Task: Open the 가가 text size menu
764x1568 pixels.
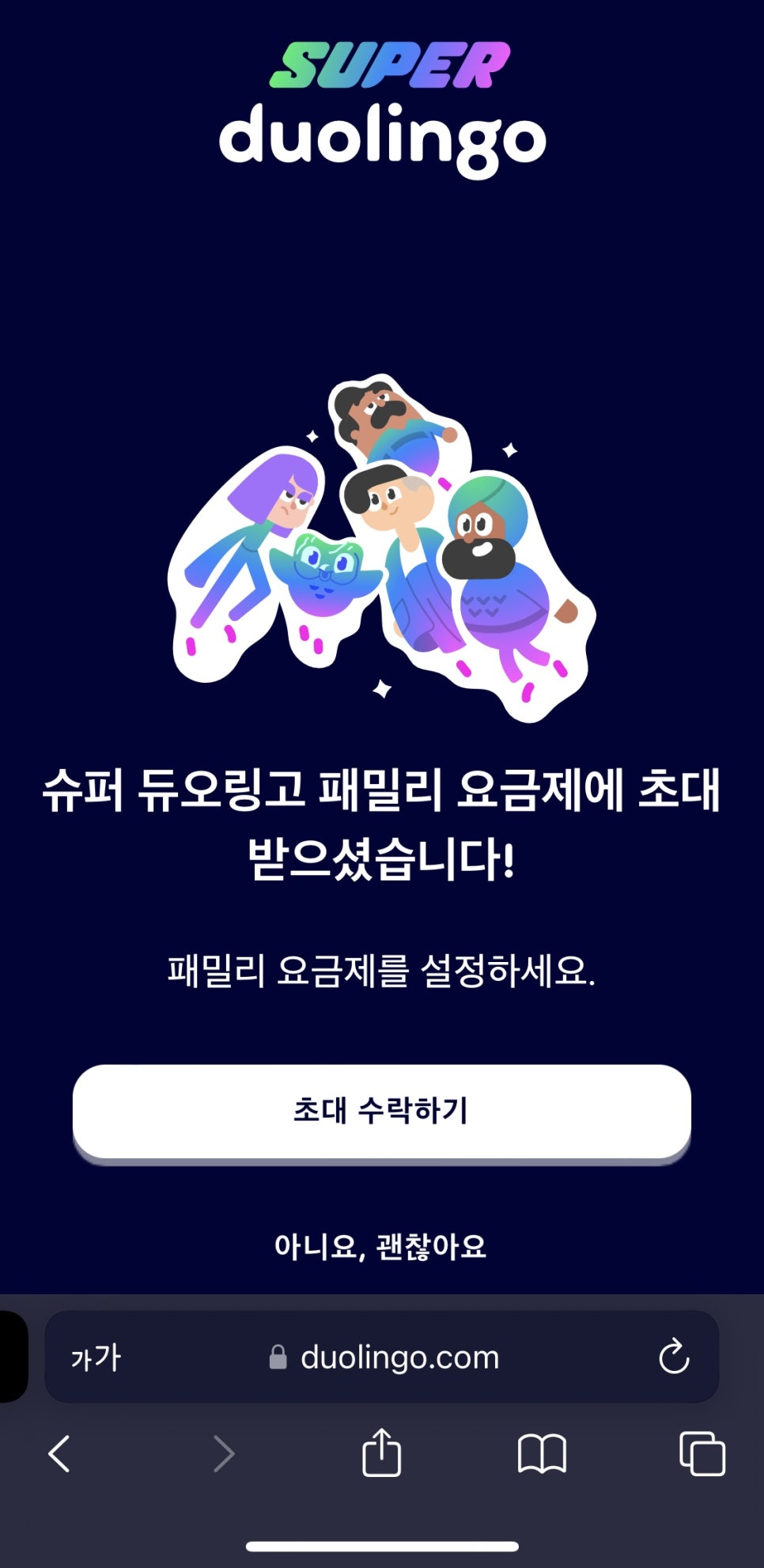Action: [96, 1358]
